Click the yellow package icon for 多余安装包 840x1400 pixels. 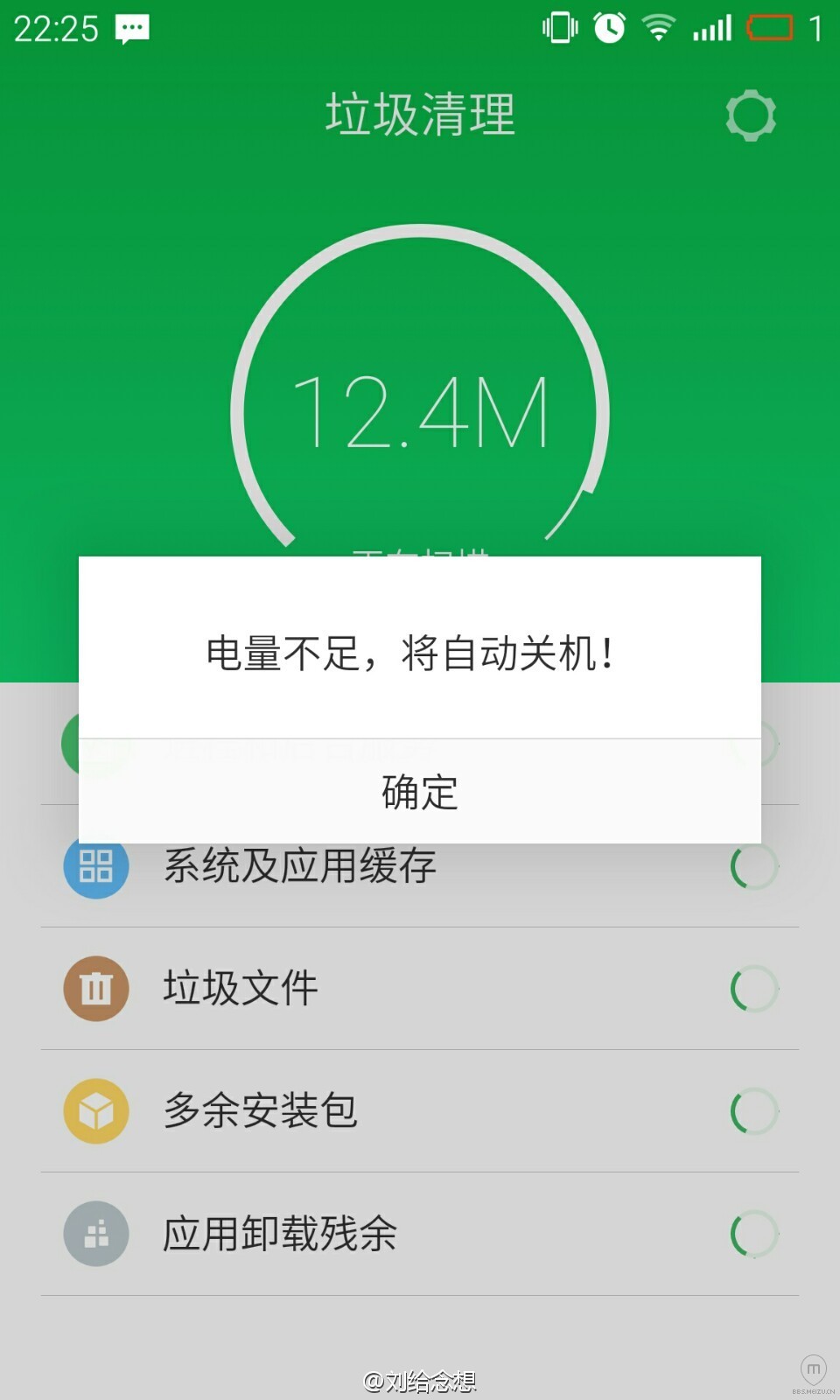pyautogui.click(x=95, y=1111)
